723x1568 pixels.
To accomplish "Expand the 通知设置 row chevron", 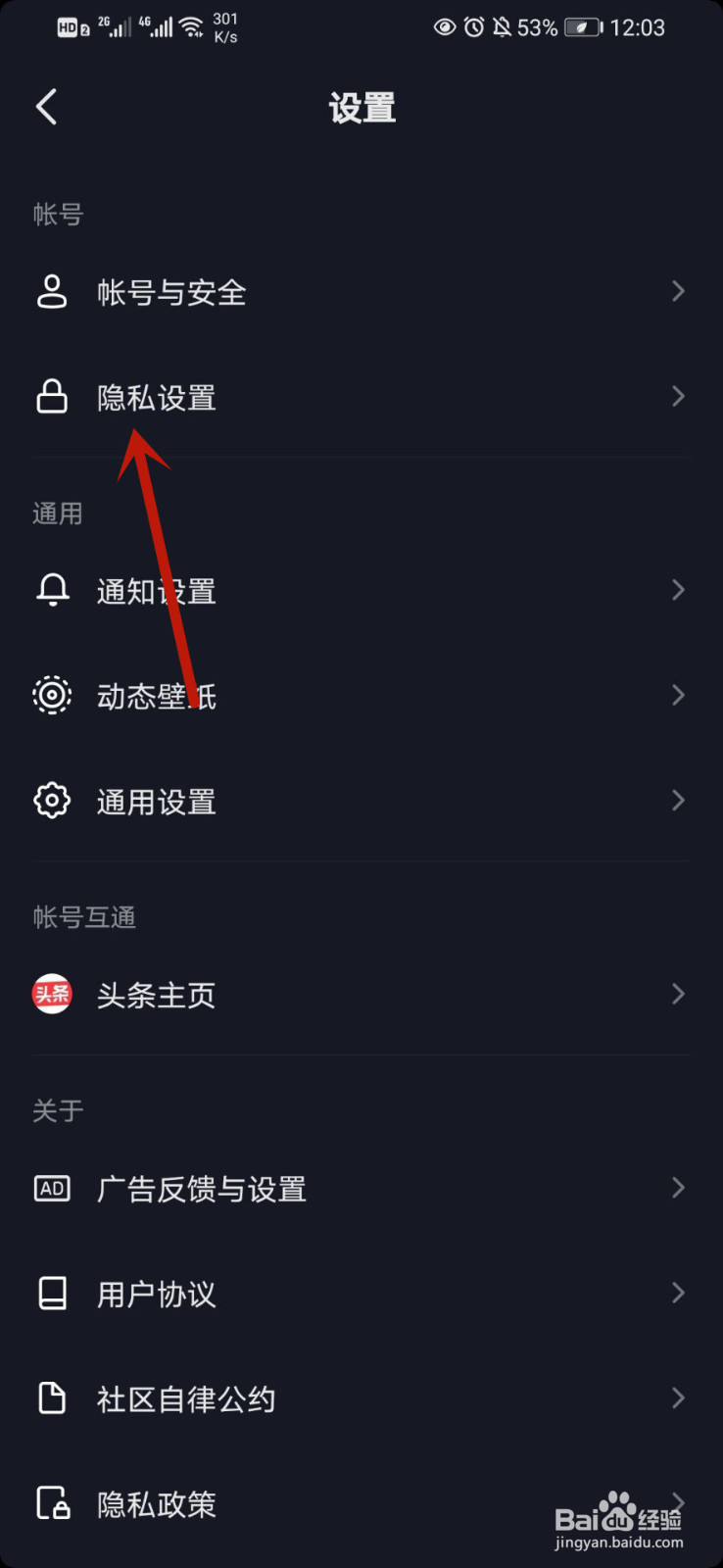I will [x=679, y=590].
